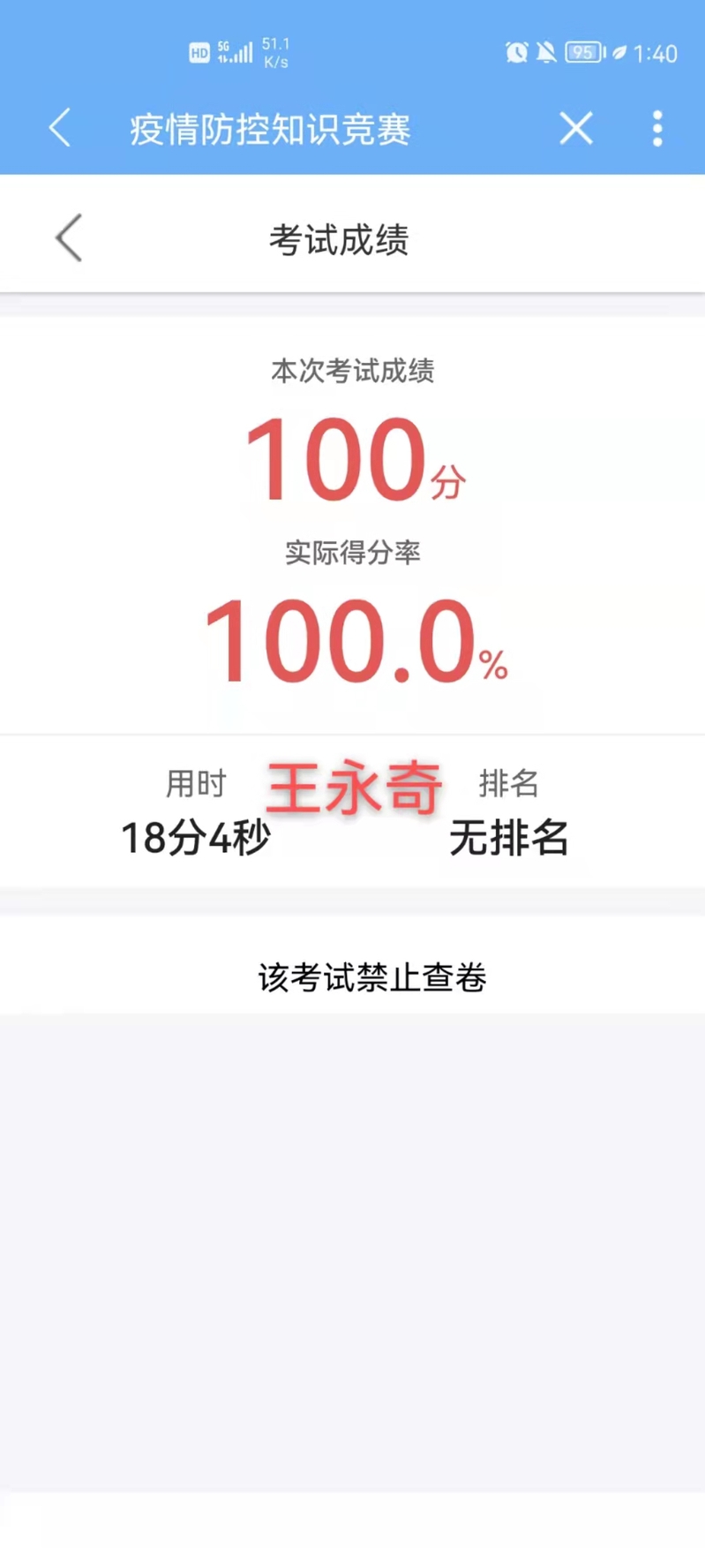The height and width of the screenshot is (1568, 705).
Task: Go back from the 疫情防控知识竞赛 page
Action: coord(59,129)
